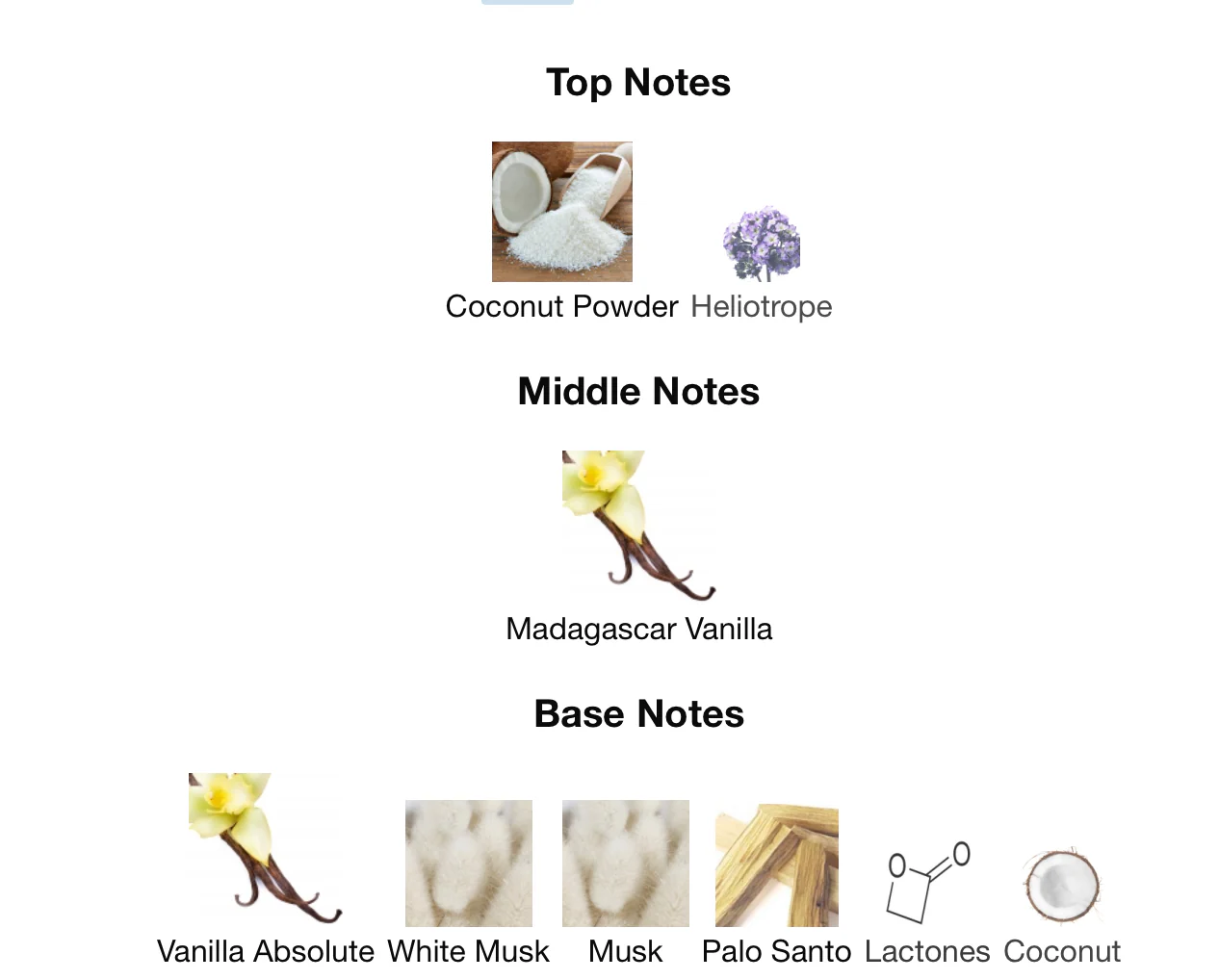The width and height of the screenshot is (1219, 980).
Task: View the Palo Santo note
Action: click(x=776, y=886)
